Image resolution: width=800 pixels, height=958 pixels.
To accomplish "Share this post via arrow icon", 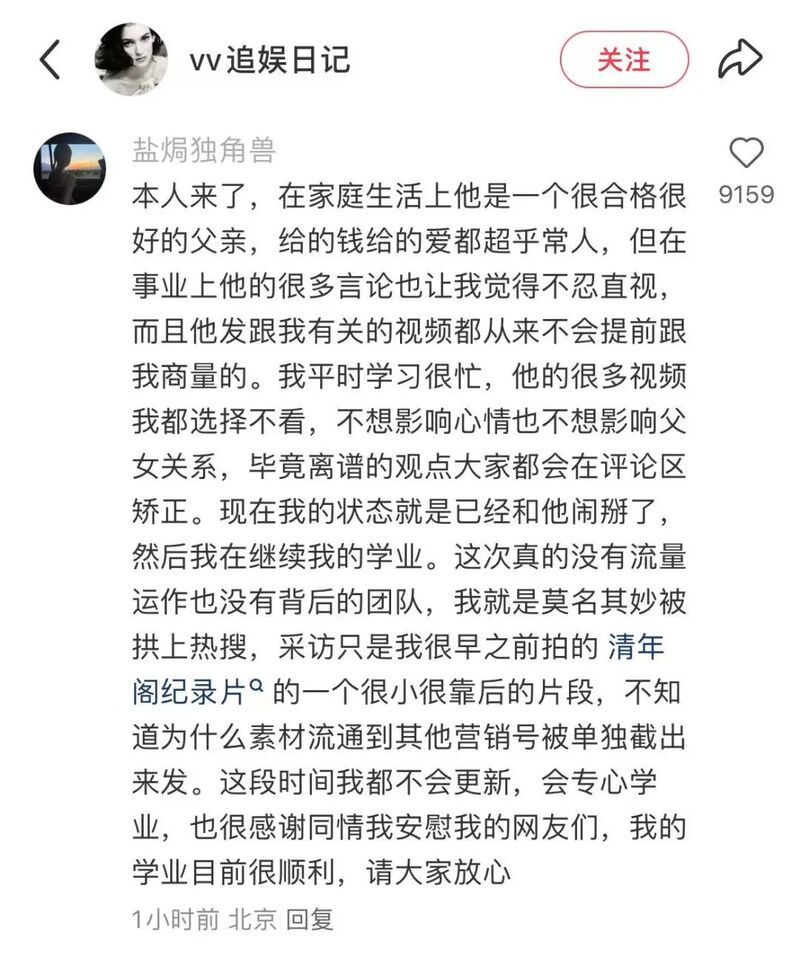I will (x=740, y=59).
